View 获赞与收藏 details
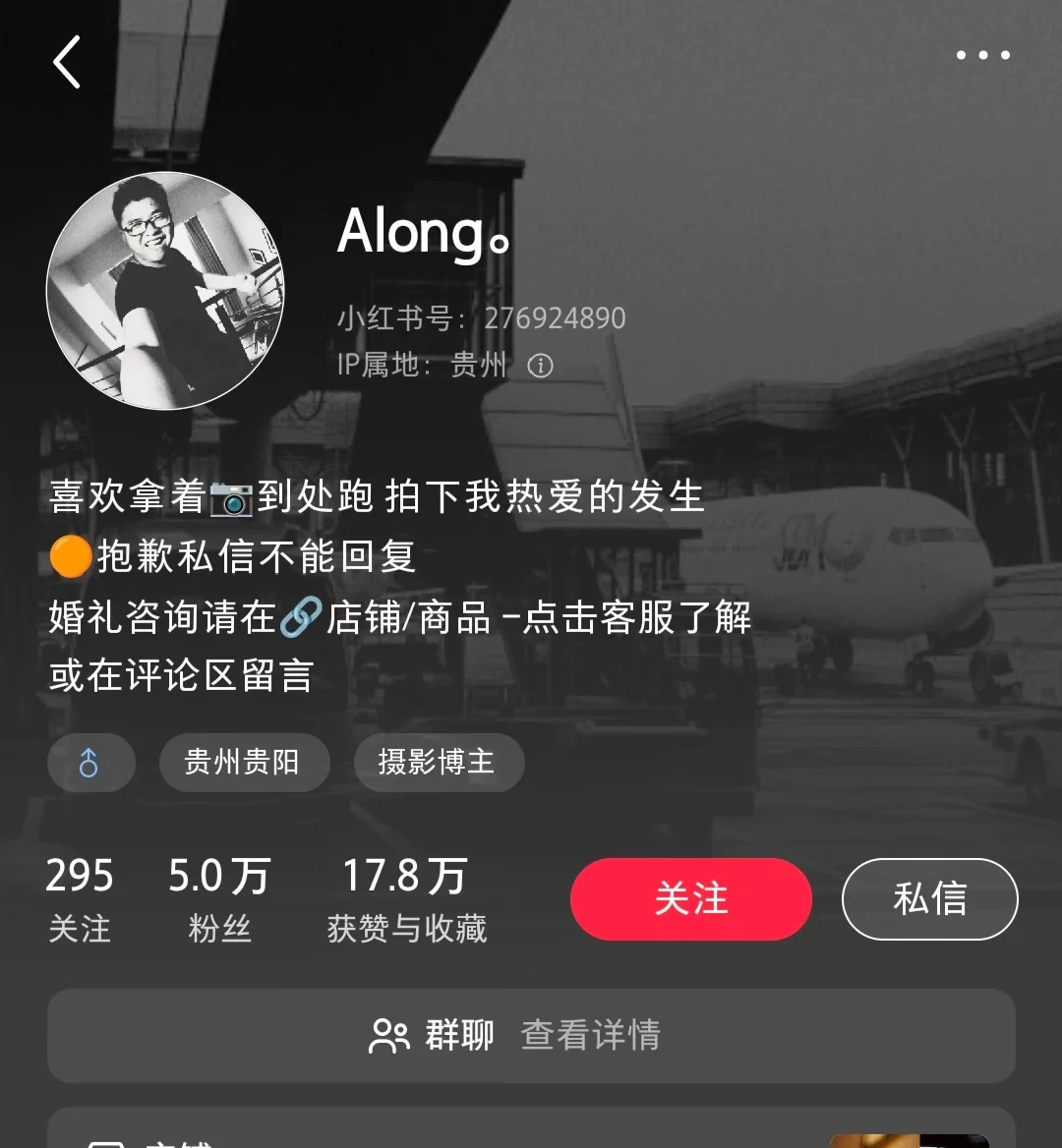 click(406, 900)
